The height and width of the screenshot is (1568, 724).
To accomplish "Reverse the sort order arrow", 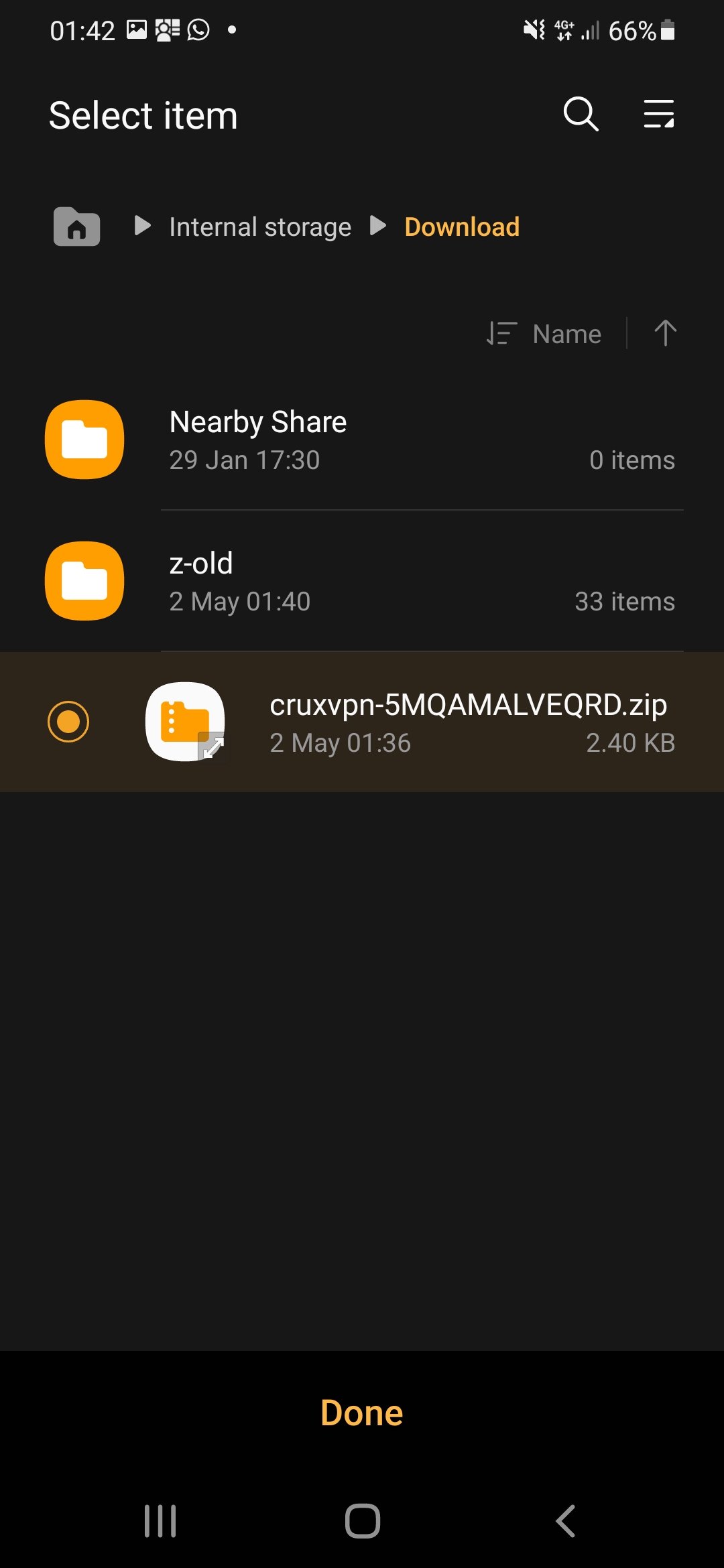I will coord(665,333).
